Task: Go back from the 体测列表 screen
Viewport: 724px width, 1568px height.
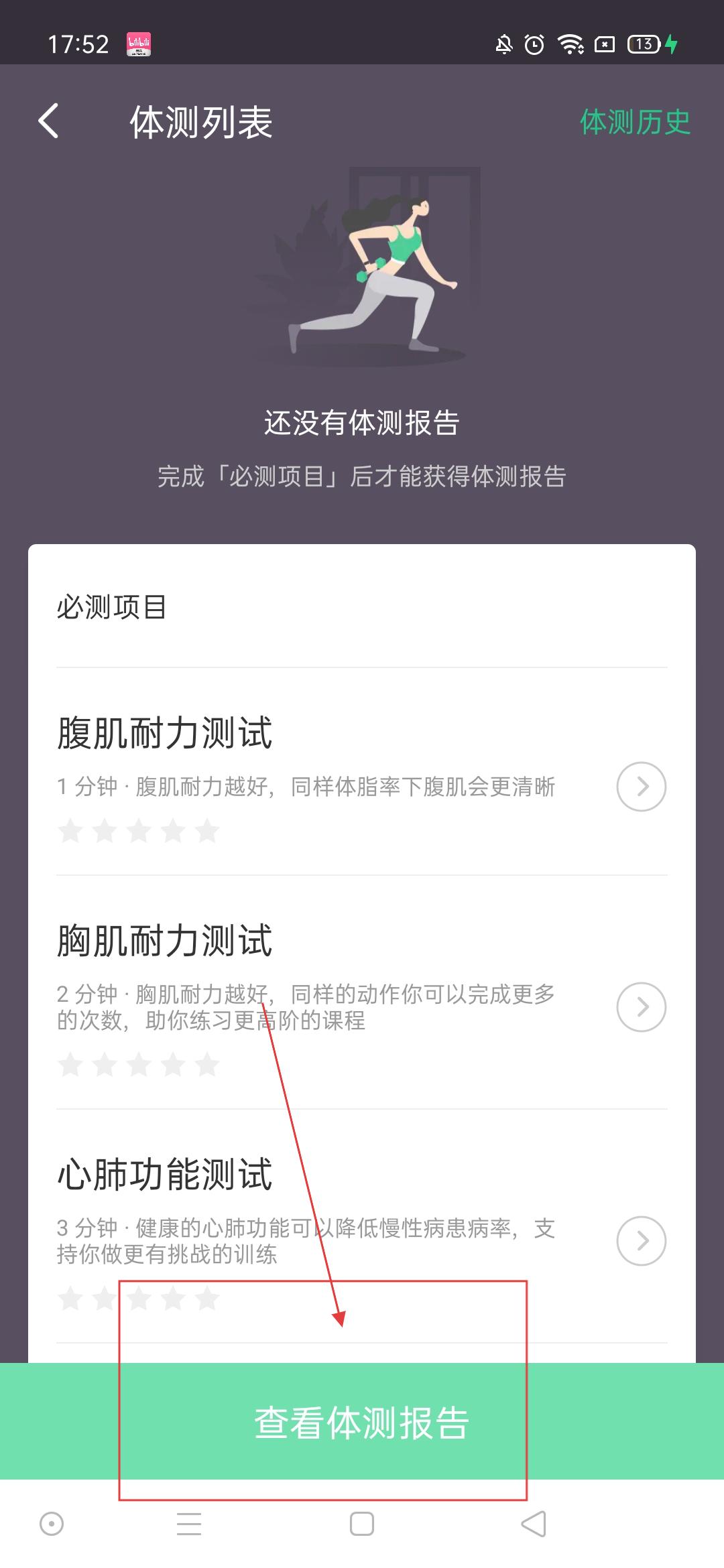Action: click(x=48, y=121)
